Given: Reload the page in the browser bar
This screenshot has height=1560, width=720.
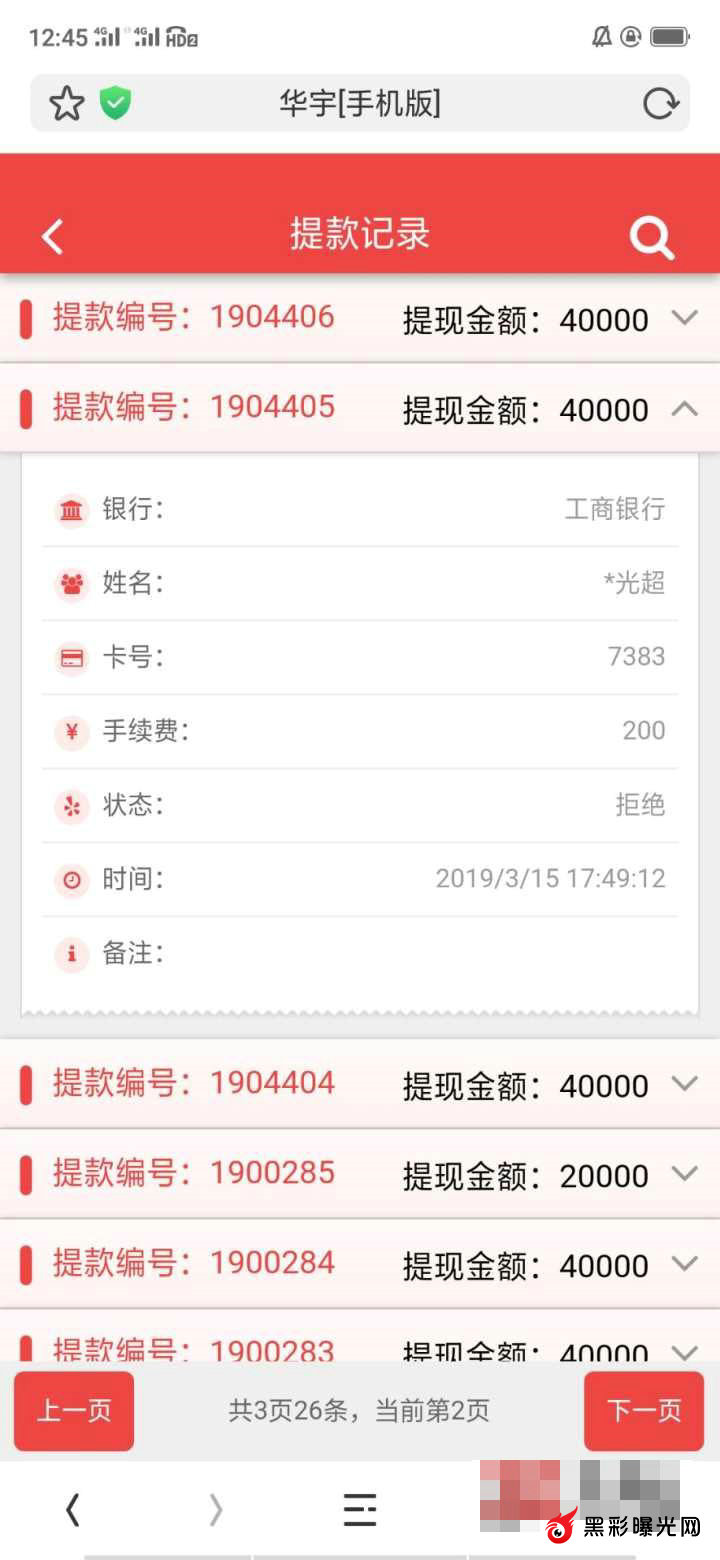Looking at the screenshot, I should (660, 103).
